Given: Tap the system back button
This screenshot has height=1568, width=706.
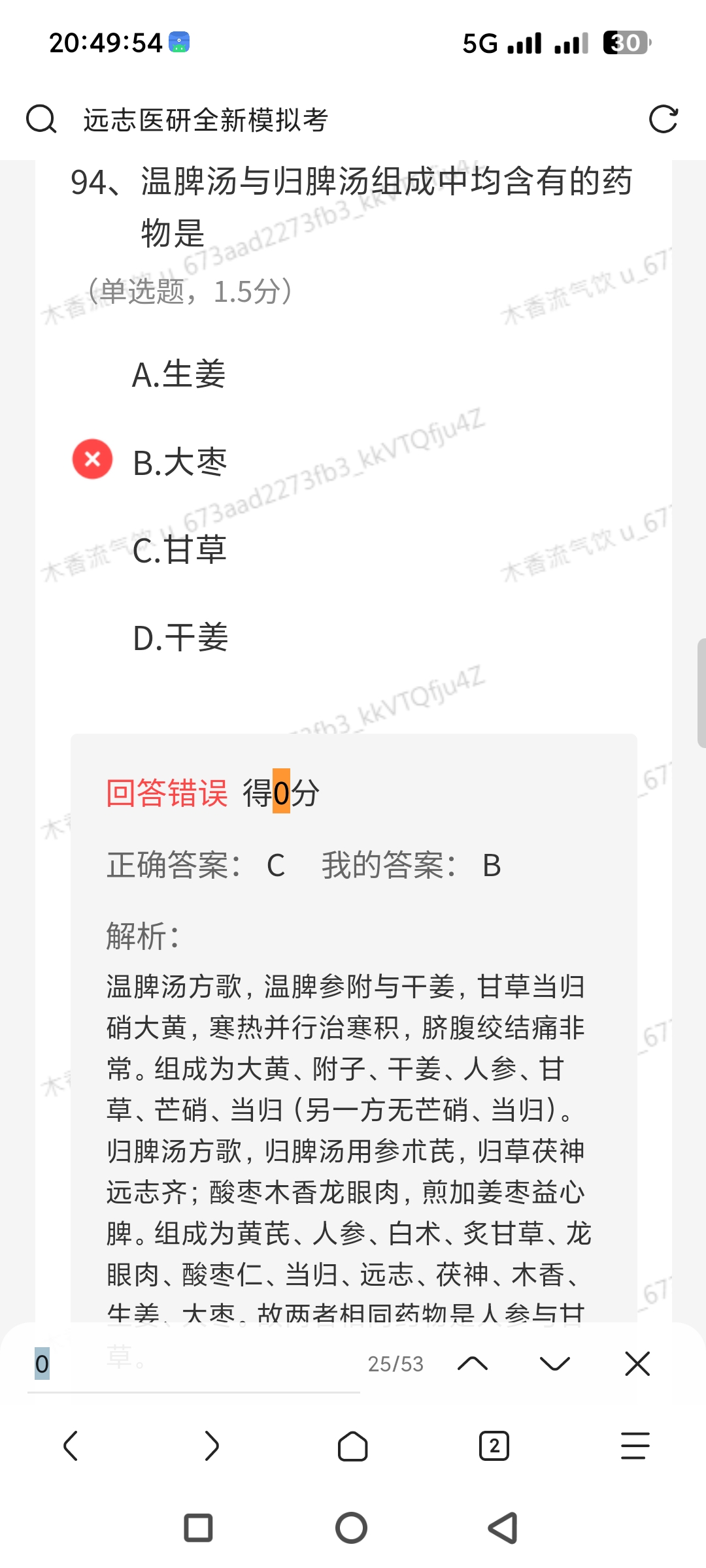Looking at the screenshot, I should coord(503,1528).
